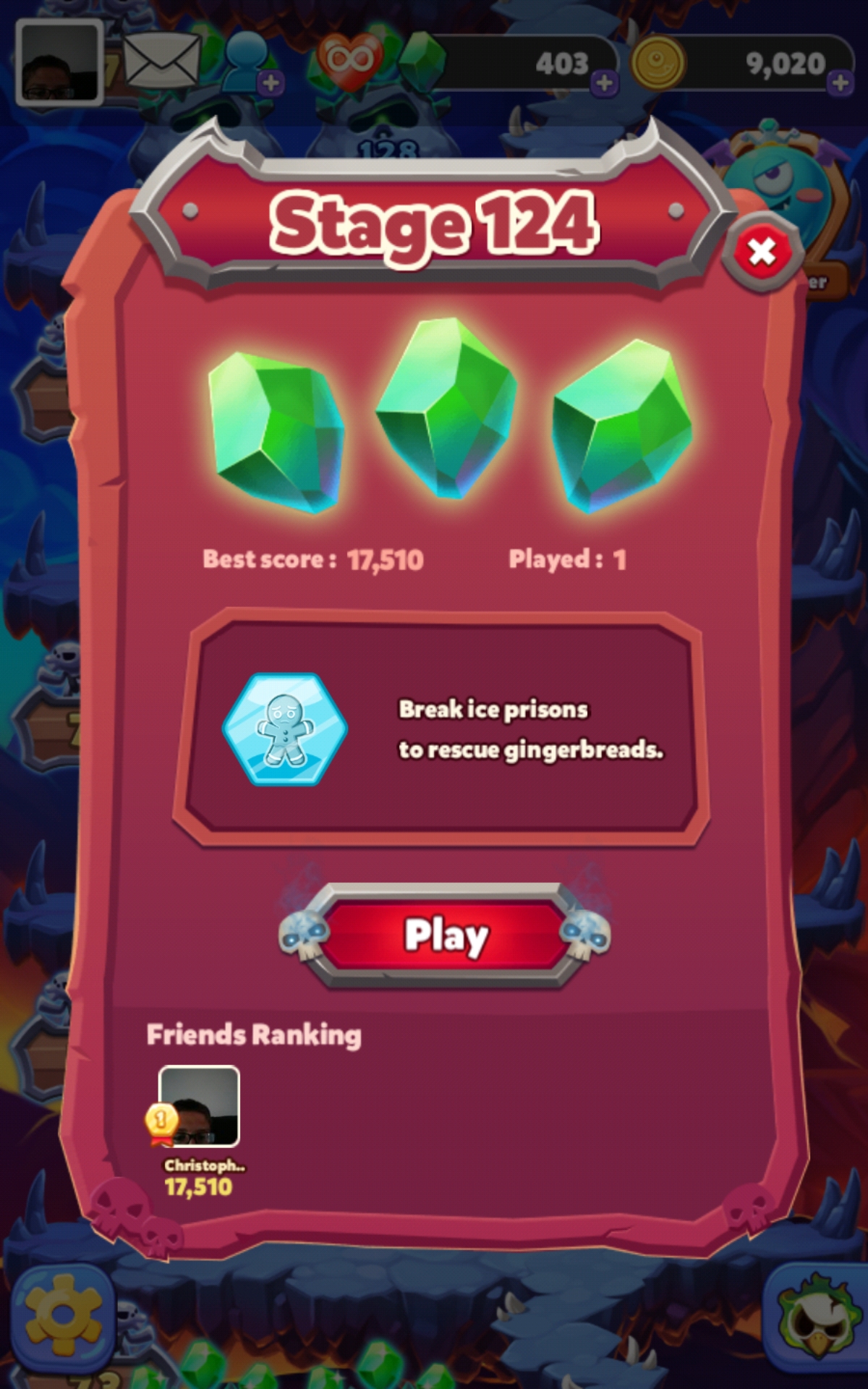
Task: Open my profile picture at top
Action: coord(59,62)
